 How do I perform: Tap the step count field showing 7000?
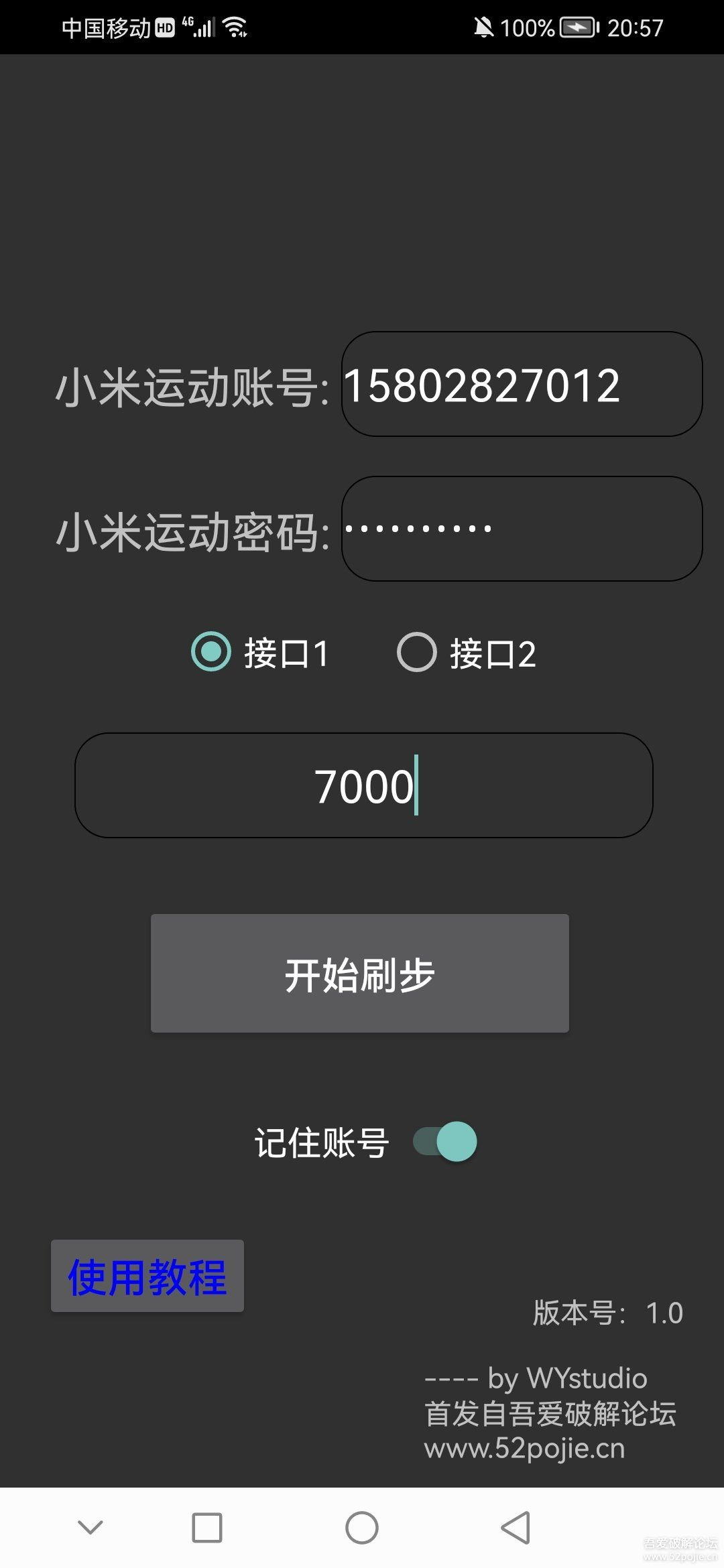(x=363, y=785)
